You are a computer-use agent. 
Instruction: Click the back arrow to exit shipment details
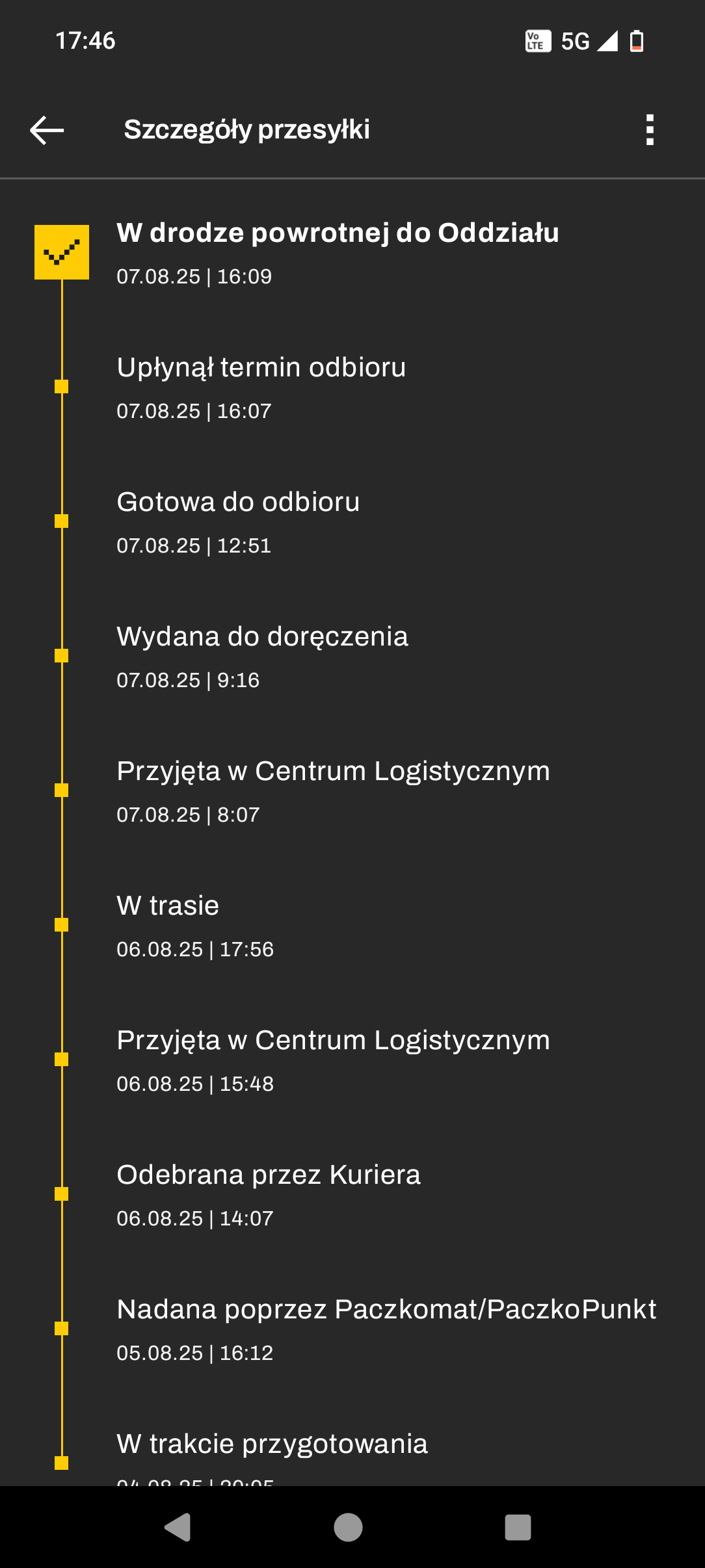click(46, 130)
